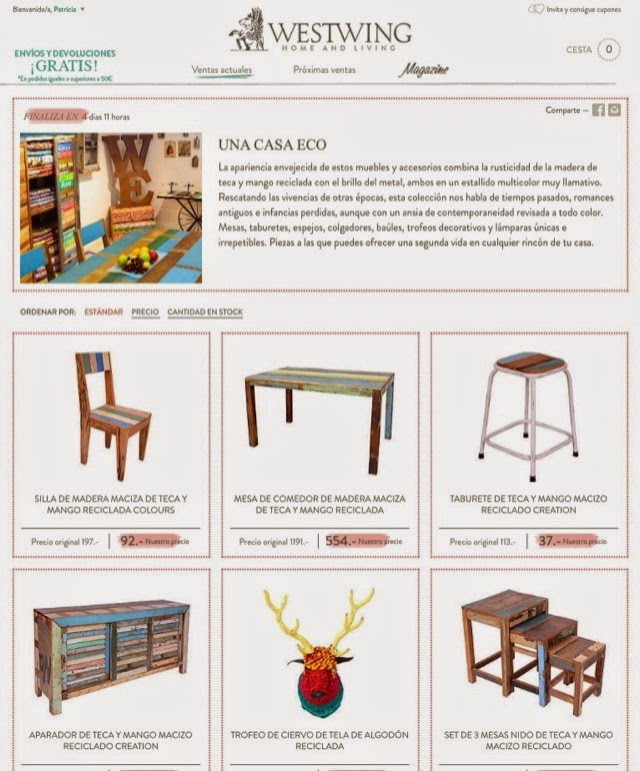The height and width of the screenshot is (771, 640).
Task: Open the Ventas actuales tab
Action: point(222,70)
